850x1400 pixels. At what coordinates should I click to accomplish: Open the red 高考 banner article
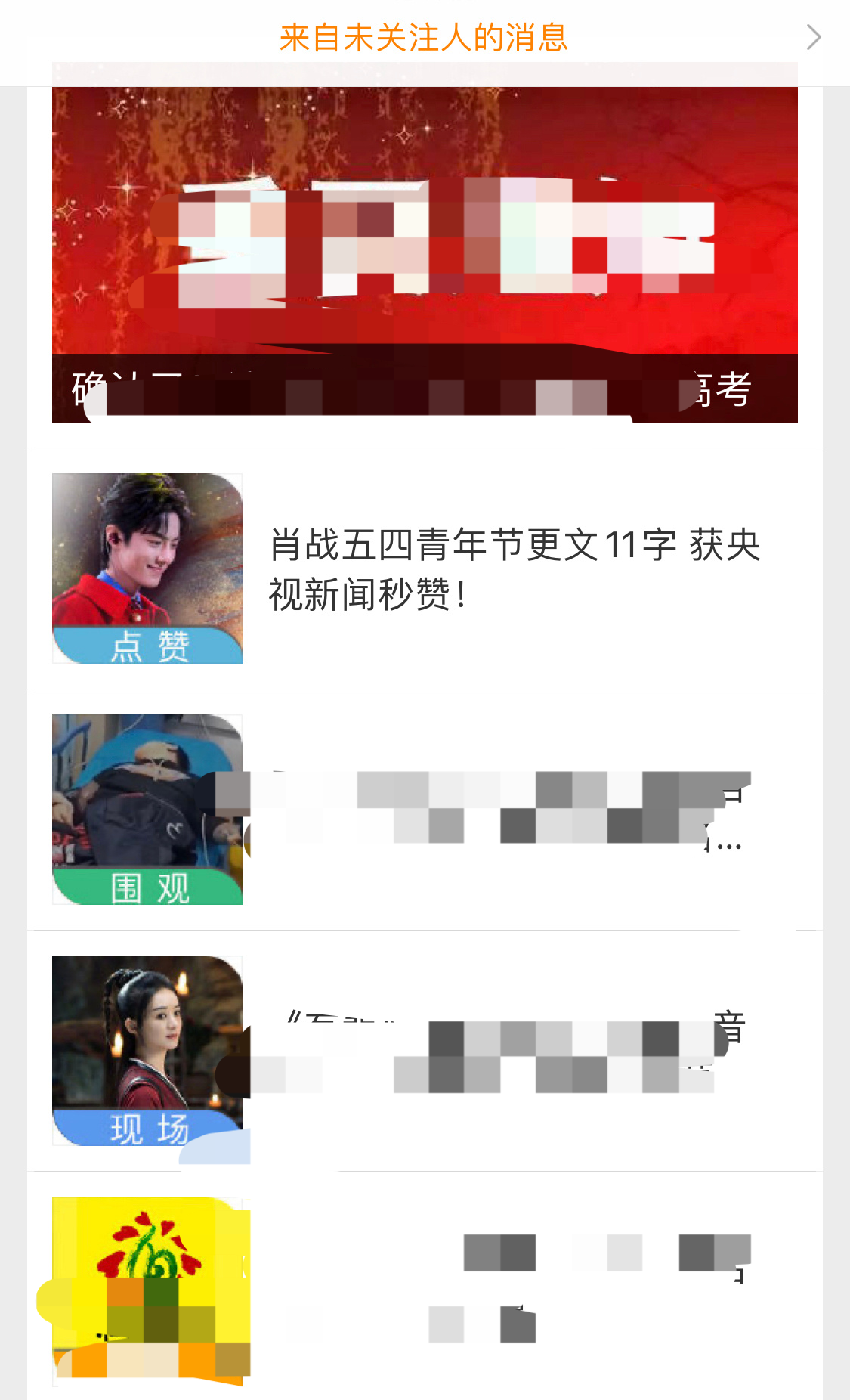pos(425,255)
